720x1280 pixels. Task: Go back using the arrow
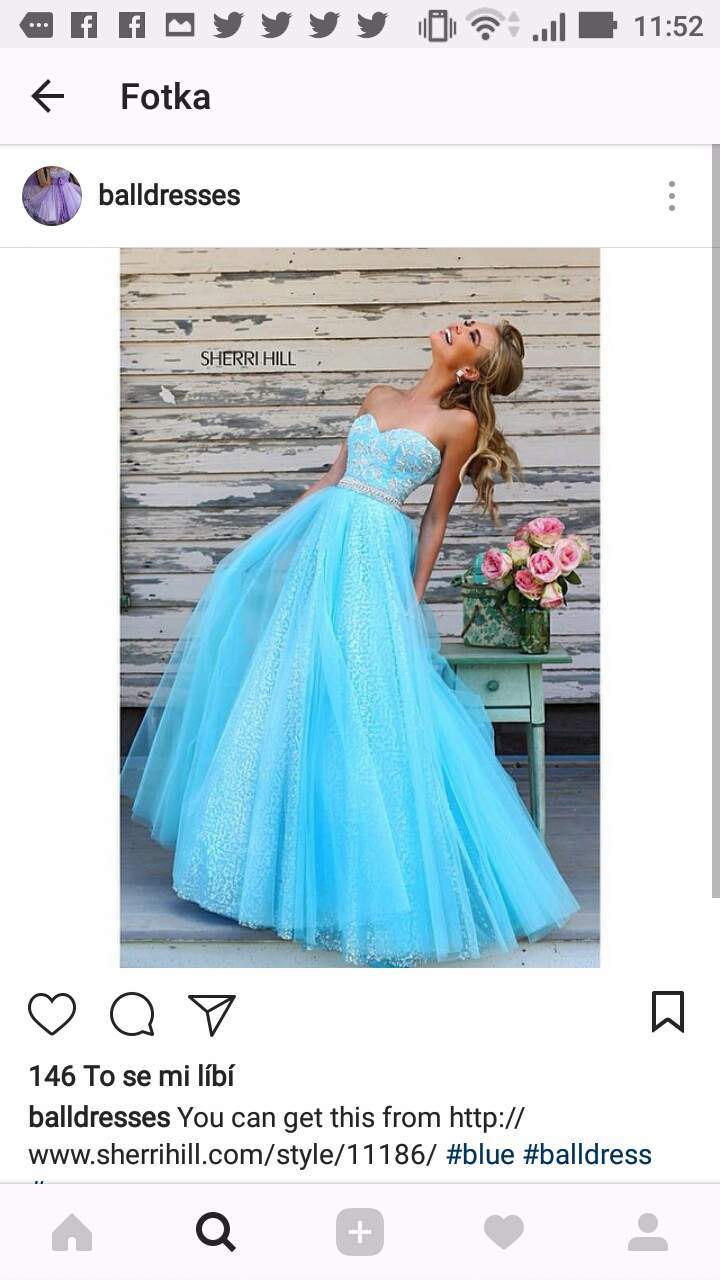pyautogui.click(x=47, y=96)
